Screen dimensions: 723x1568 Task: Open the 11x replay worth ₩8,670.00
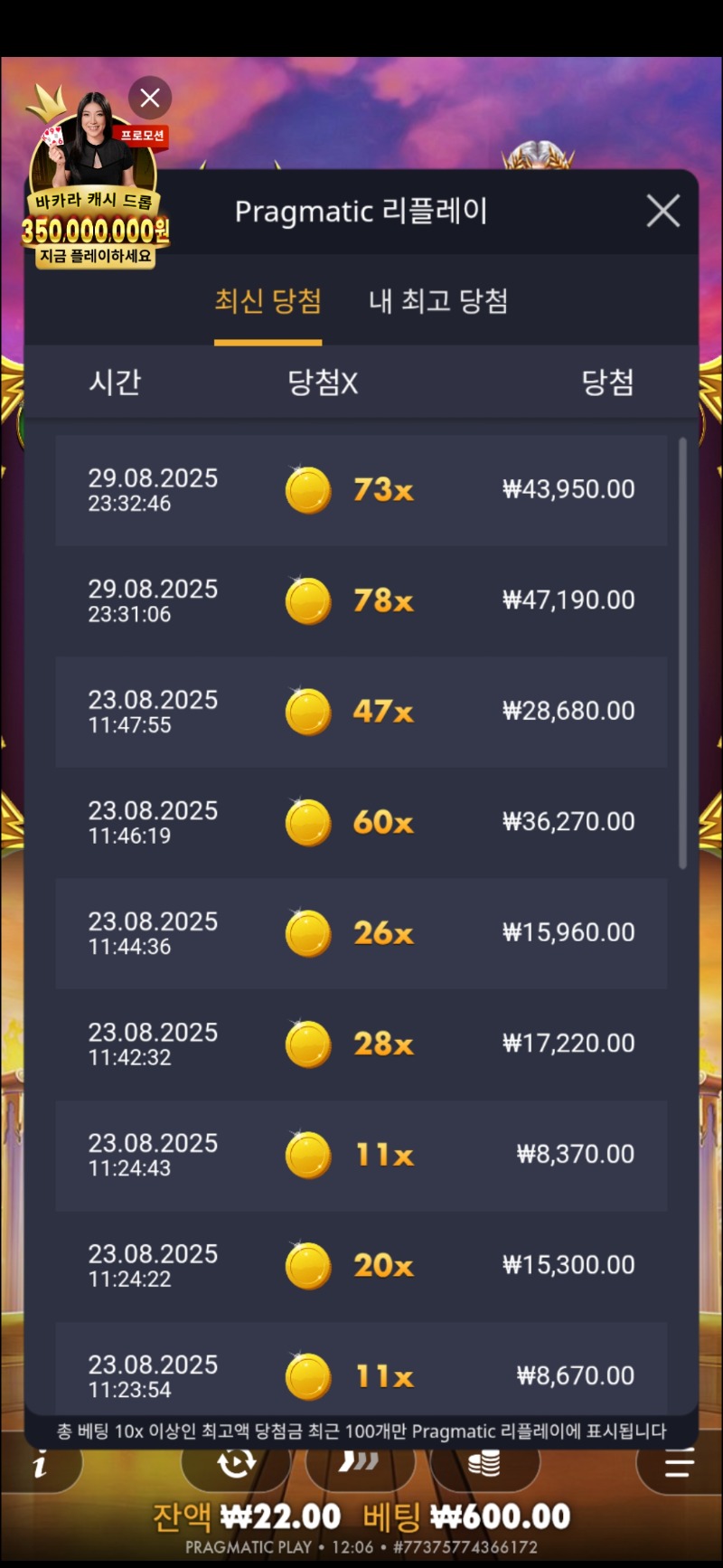point(361,1373)
